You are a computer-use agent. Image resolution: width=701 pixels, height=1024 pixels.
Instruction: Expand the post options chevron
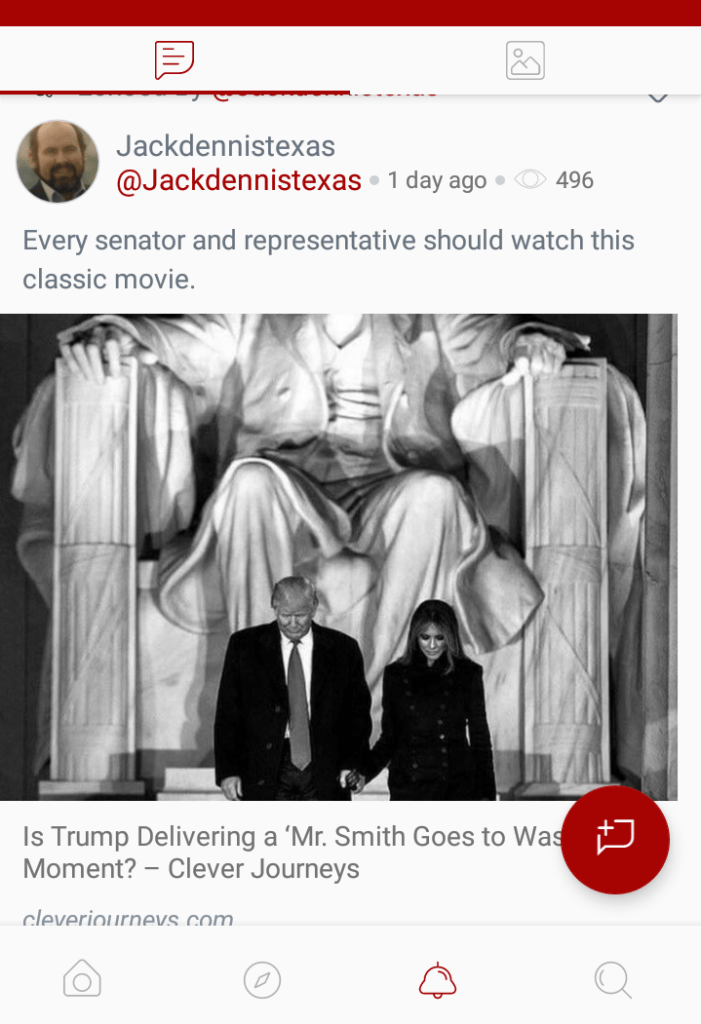pyautogui.click(x=657, y=96)
